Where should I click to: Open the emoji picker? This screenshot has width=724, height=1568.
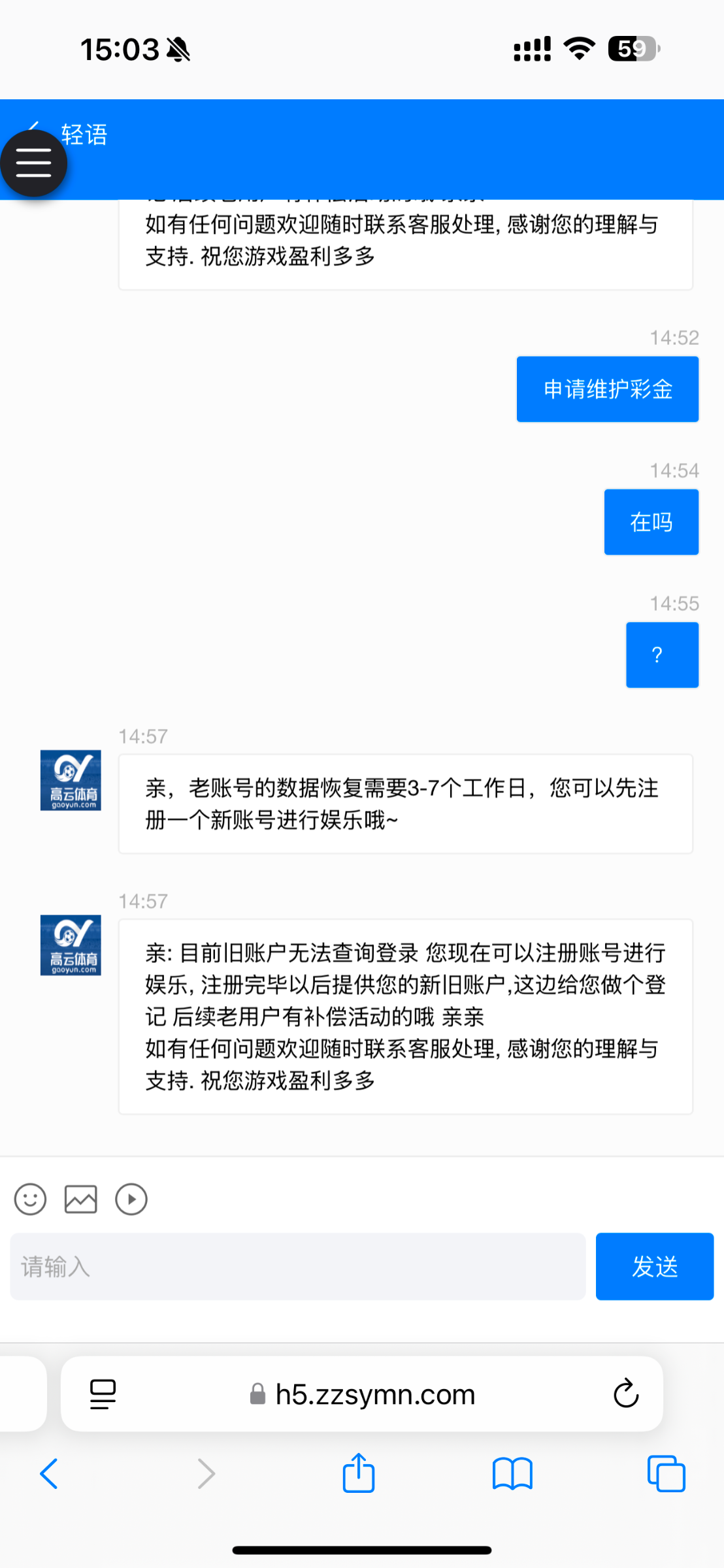(30, 1200)
